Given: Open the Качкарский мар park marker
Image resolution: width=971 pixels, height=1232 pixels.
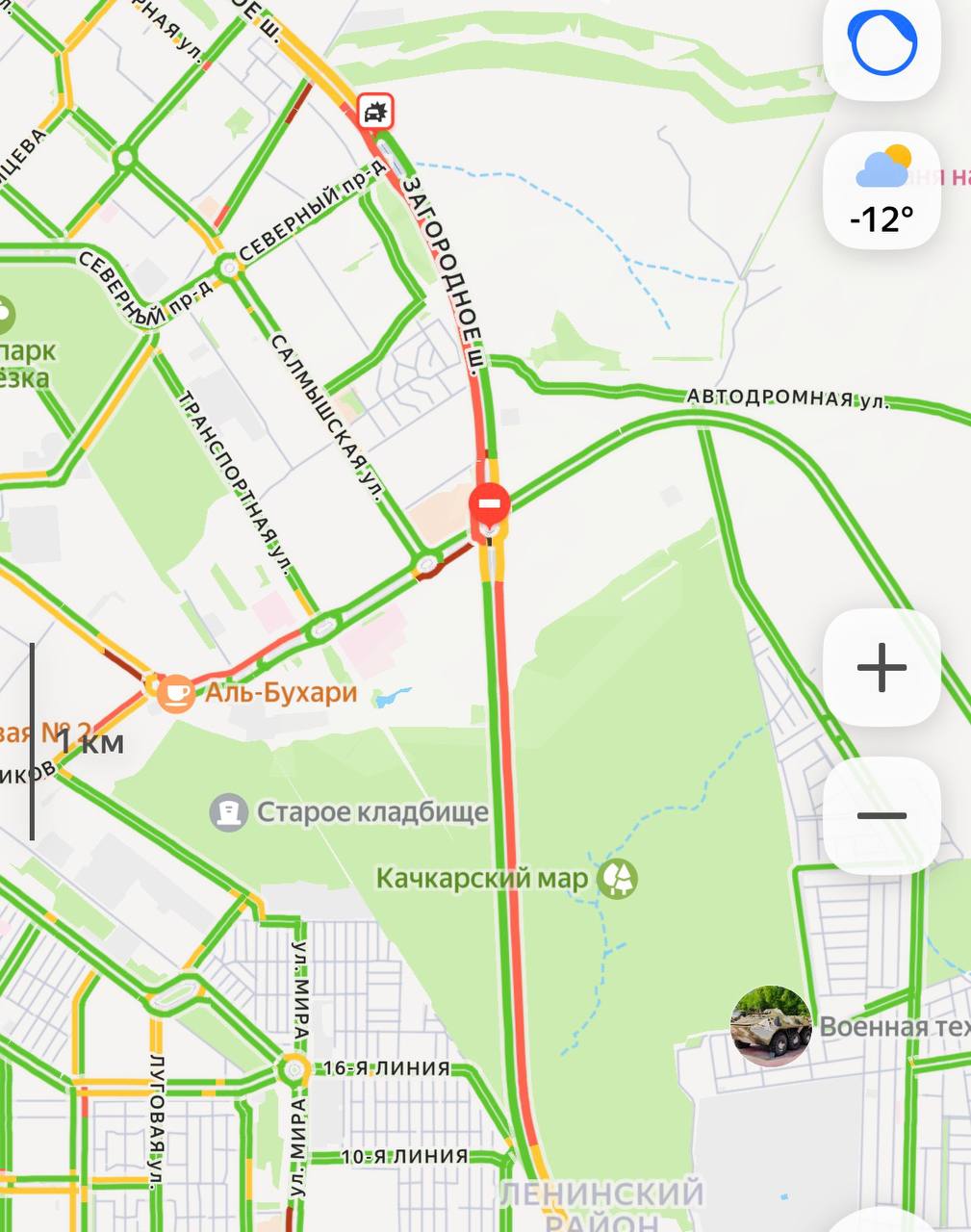Looking at the screenshot, I should tap(617, 878).
